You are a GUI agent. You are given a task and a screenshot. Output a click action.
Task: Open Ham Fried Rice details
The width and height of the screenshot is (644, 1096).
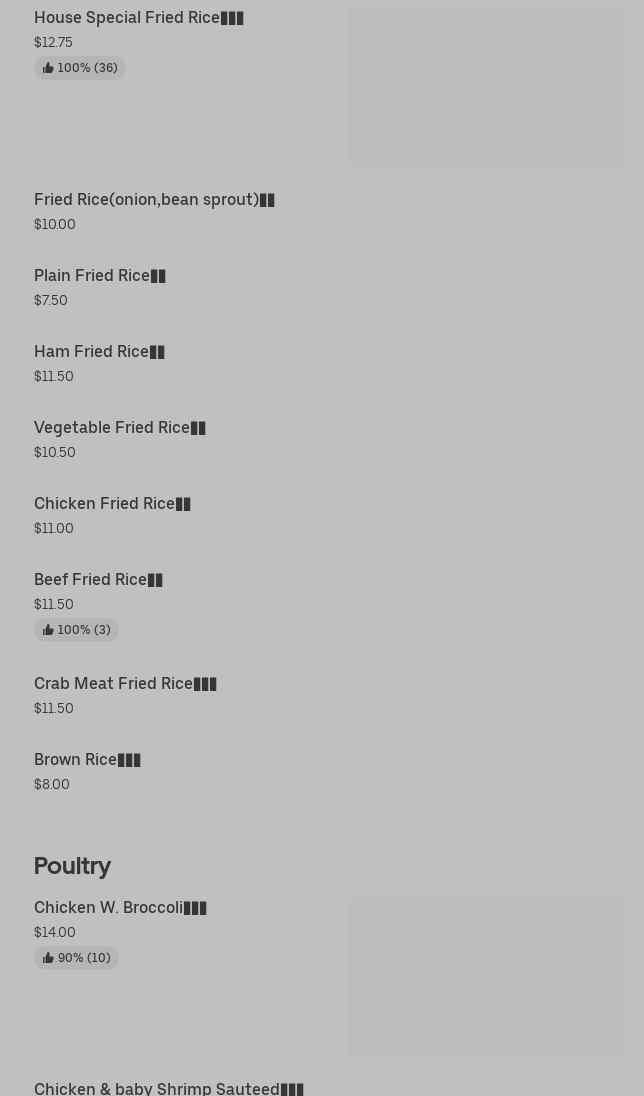tap(99, 352)
